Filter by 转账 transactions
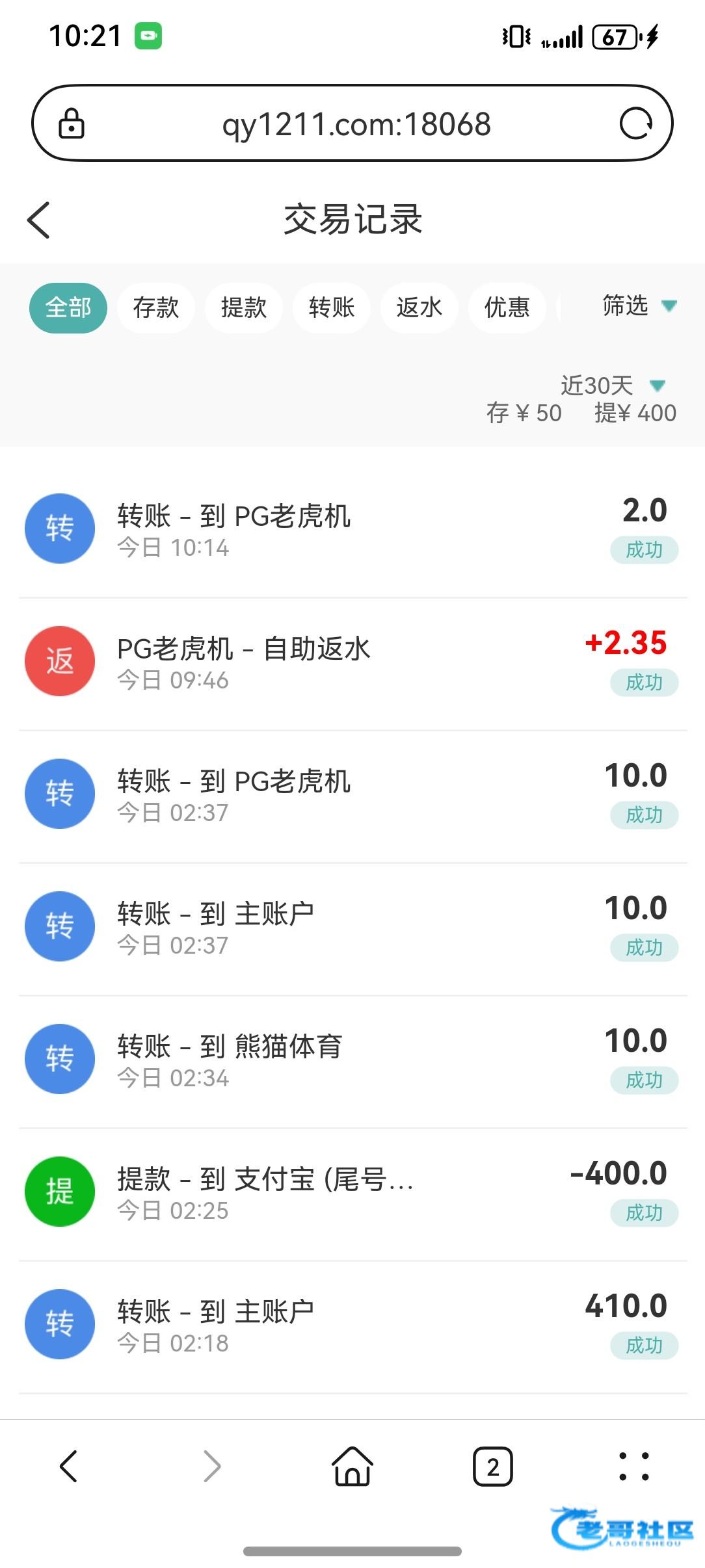705x1568 pixels. pos(332,307)
